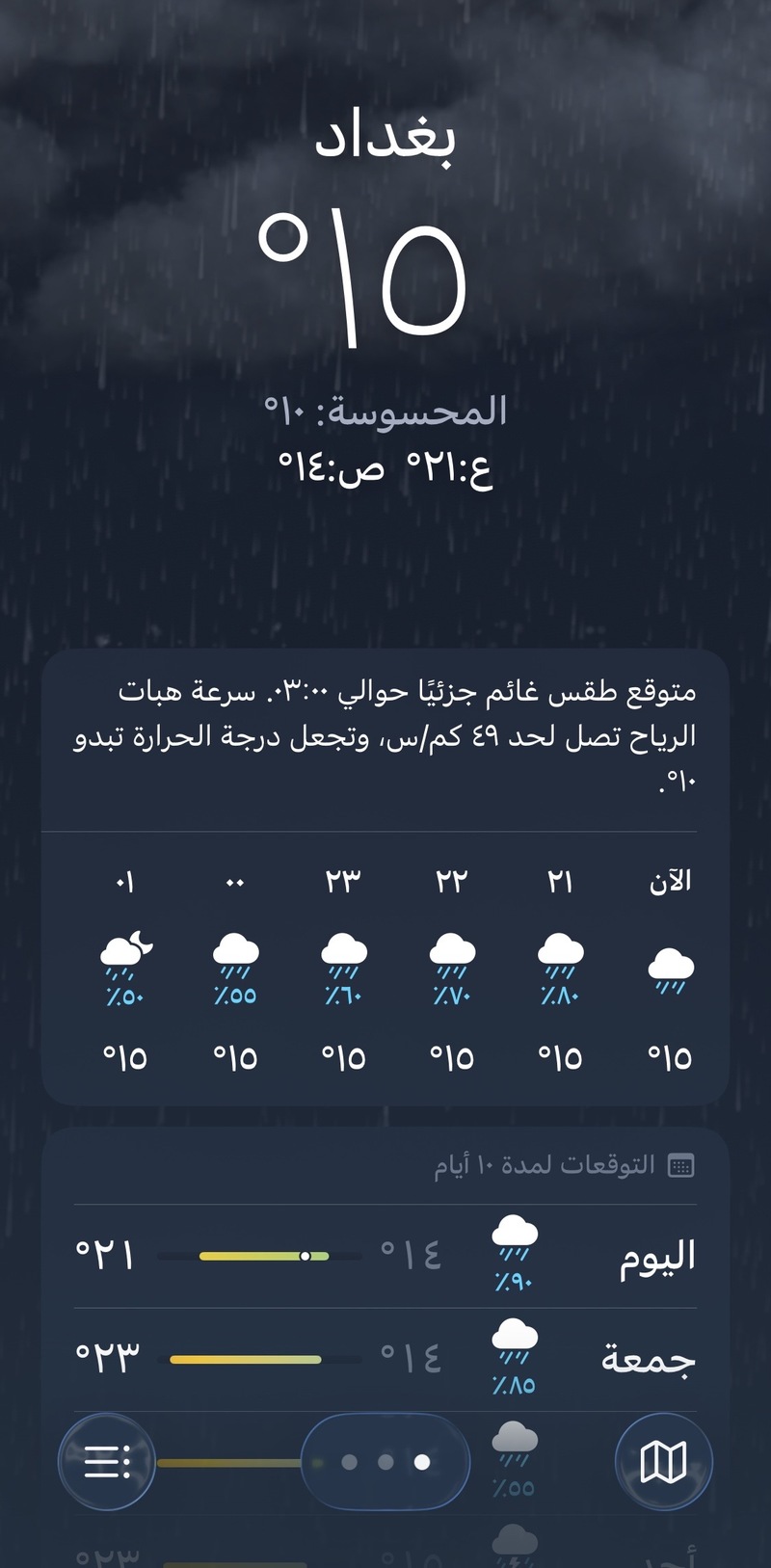Open Friday's (جمعة) forecast row
Screen dimensions: 771x1568
point(385,1359)
